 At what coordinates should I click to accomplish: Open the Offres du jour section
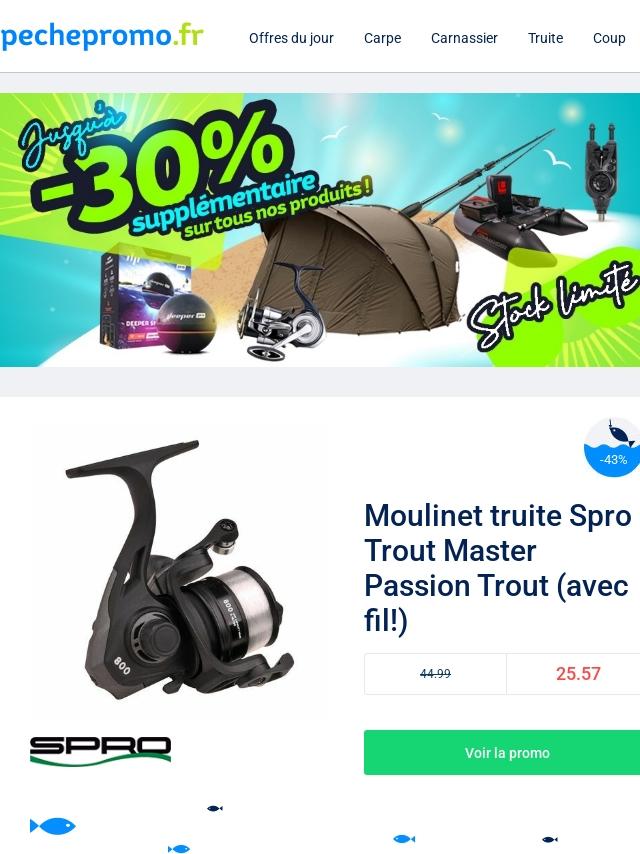pyautogui.click(x=291, y=38)
